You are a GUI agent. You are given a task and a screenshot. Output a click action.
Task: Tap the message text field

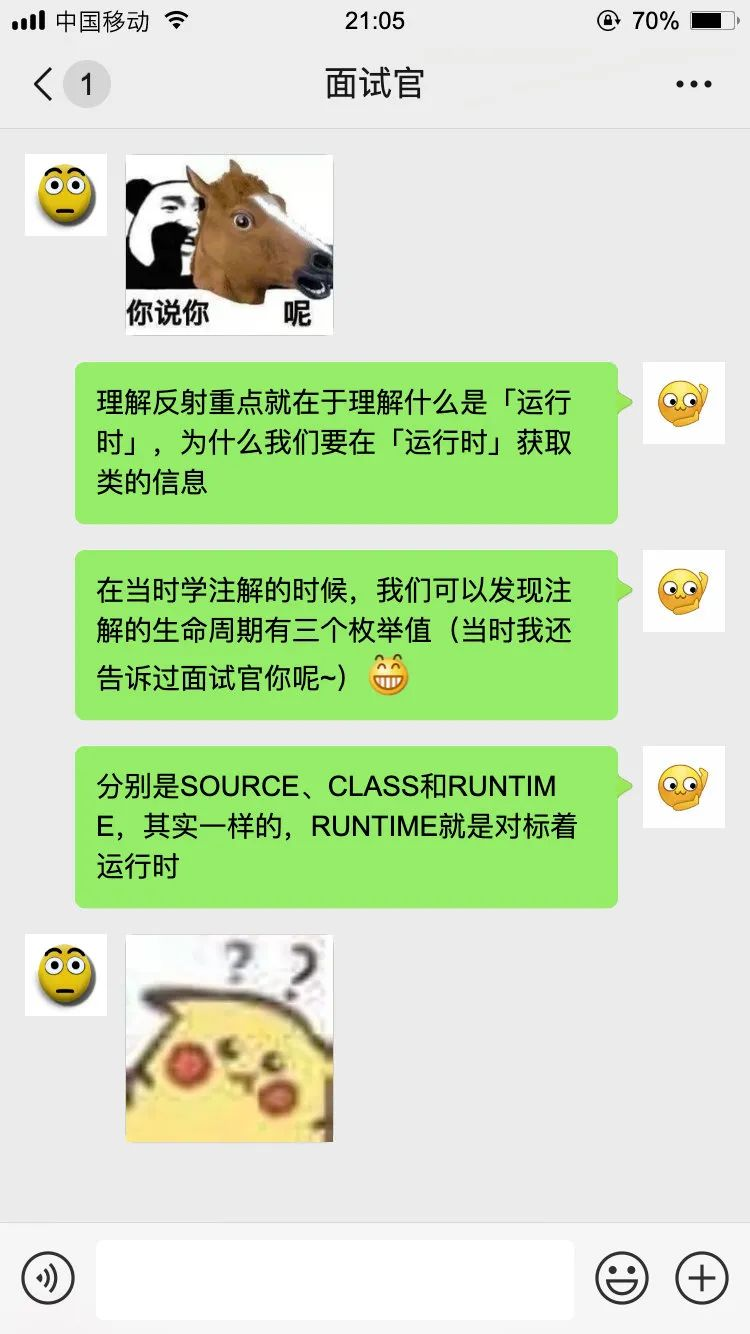click(335, 1279)
